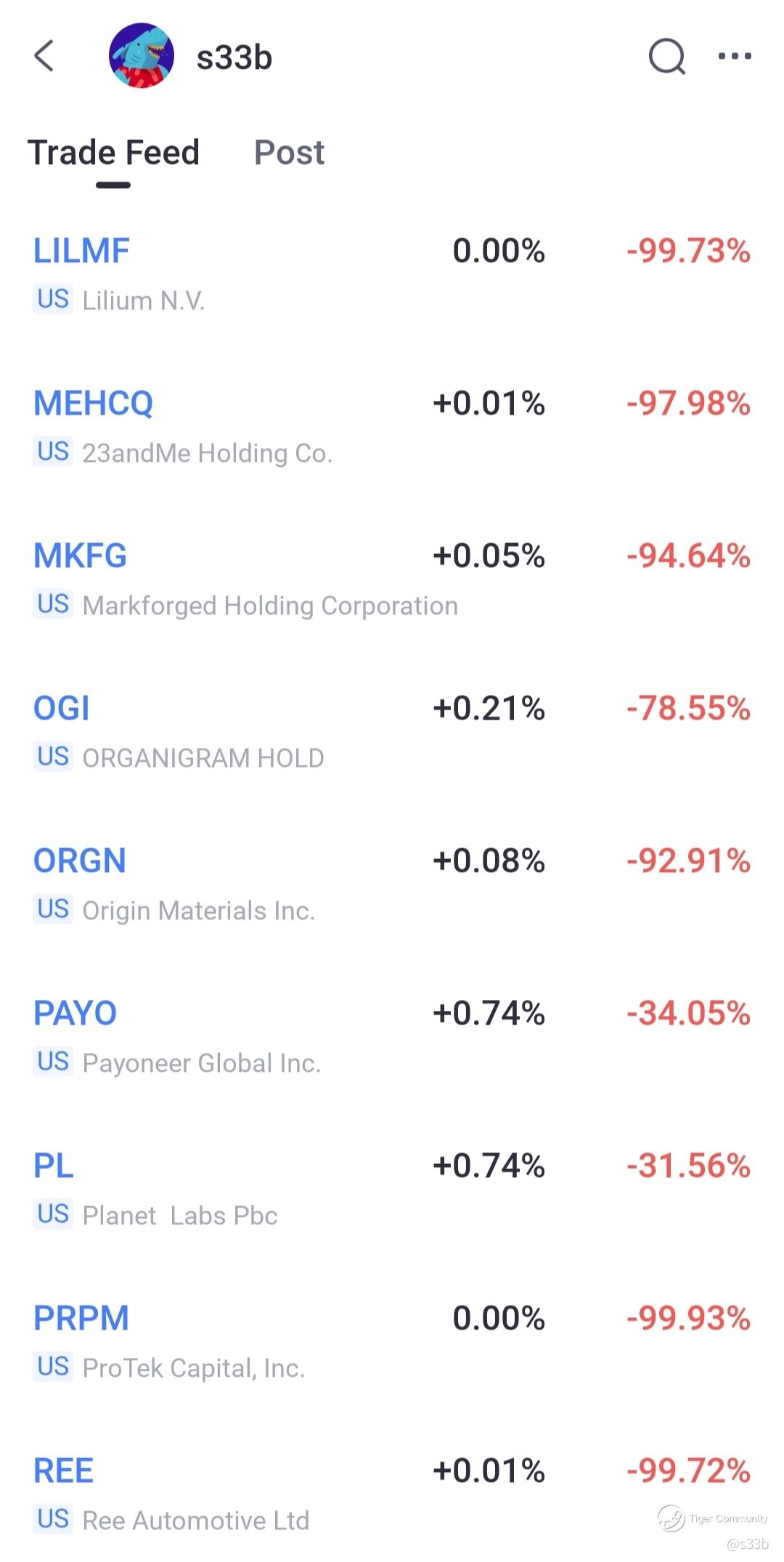View ORGN Origin Materials stock
Screen dimensions: 784x1562
coord(392,884)
